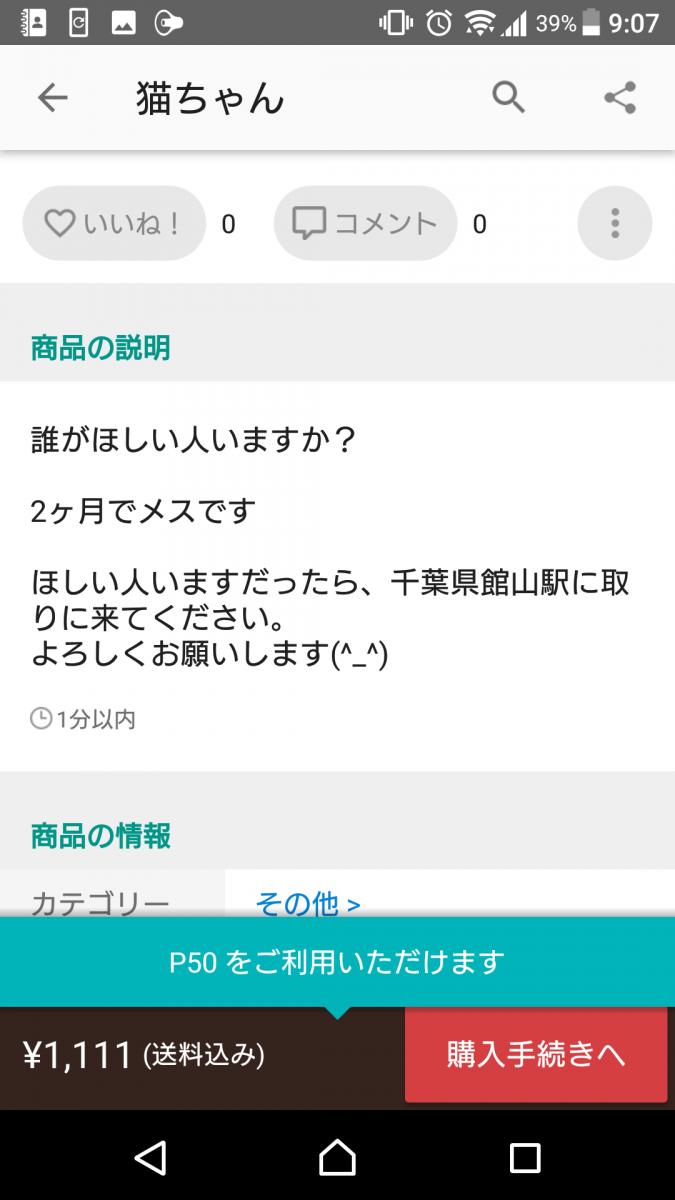Share this 猫ちゃん listing
This screenshot has width=675, height=1200.
coord(620,98)
